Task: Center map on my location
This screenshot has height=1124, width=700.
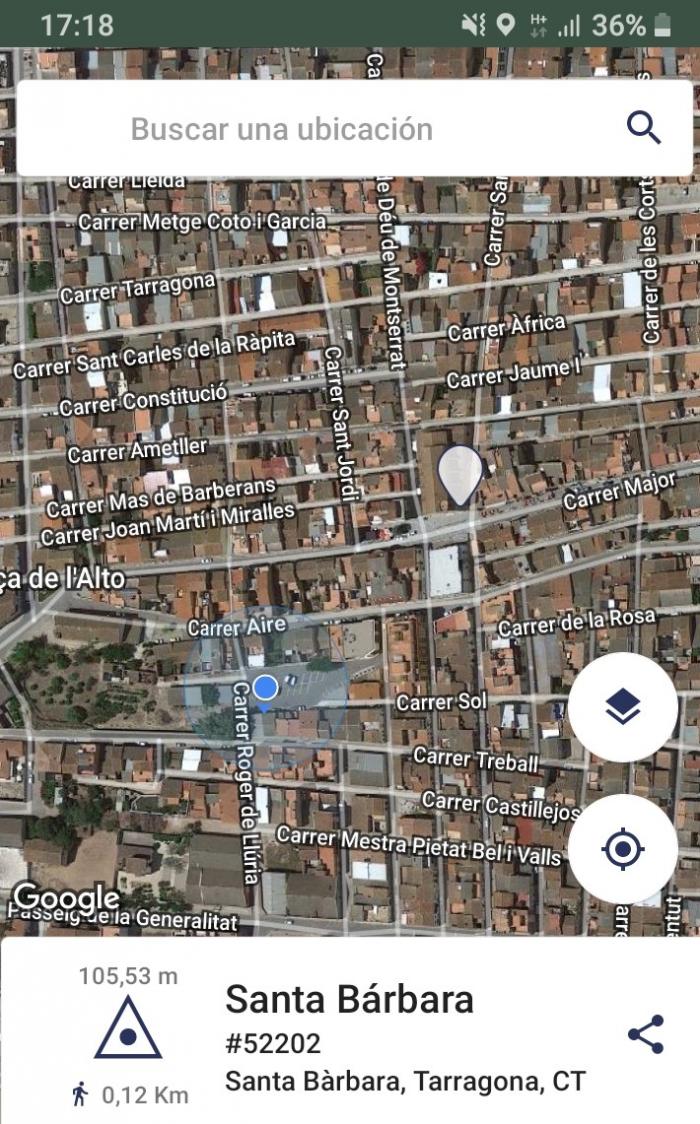Action: [x=623, y=849]
